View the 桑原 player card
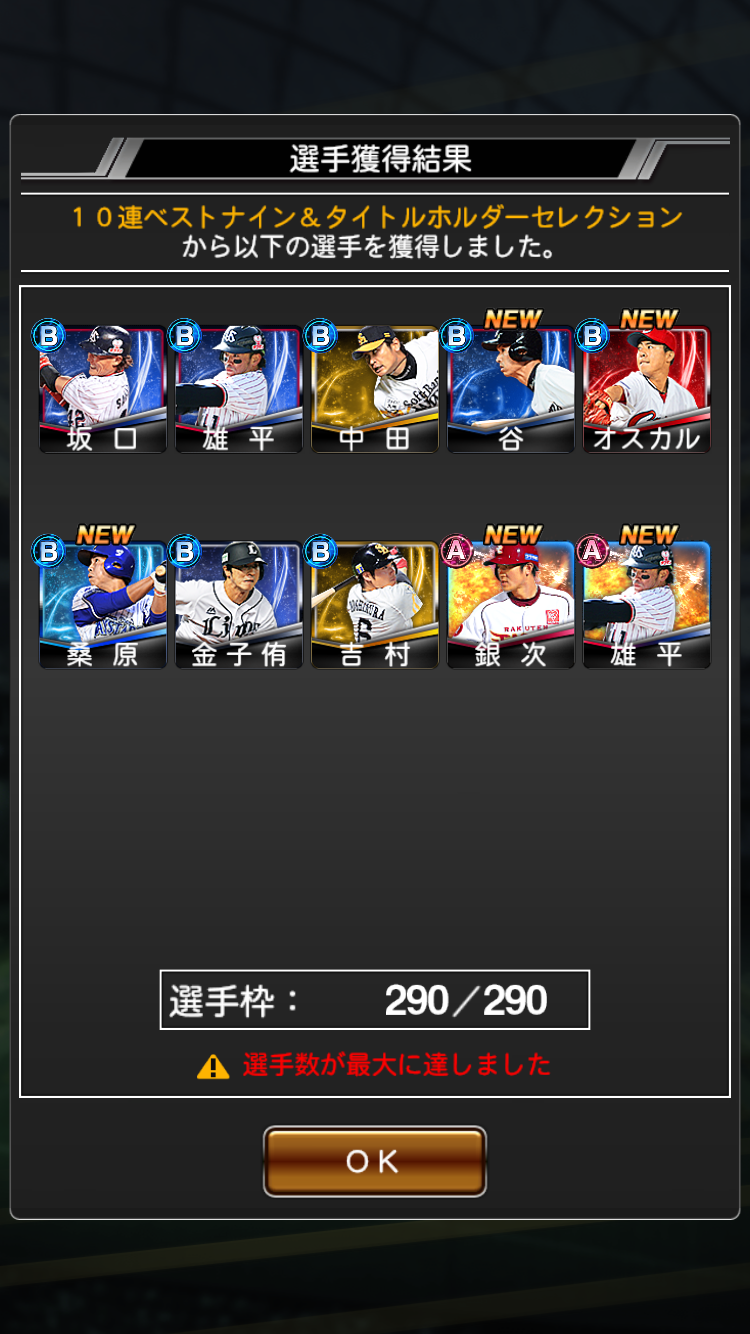The image size is (750, 1334). click(103, 605)
